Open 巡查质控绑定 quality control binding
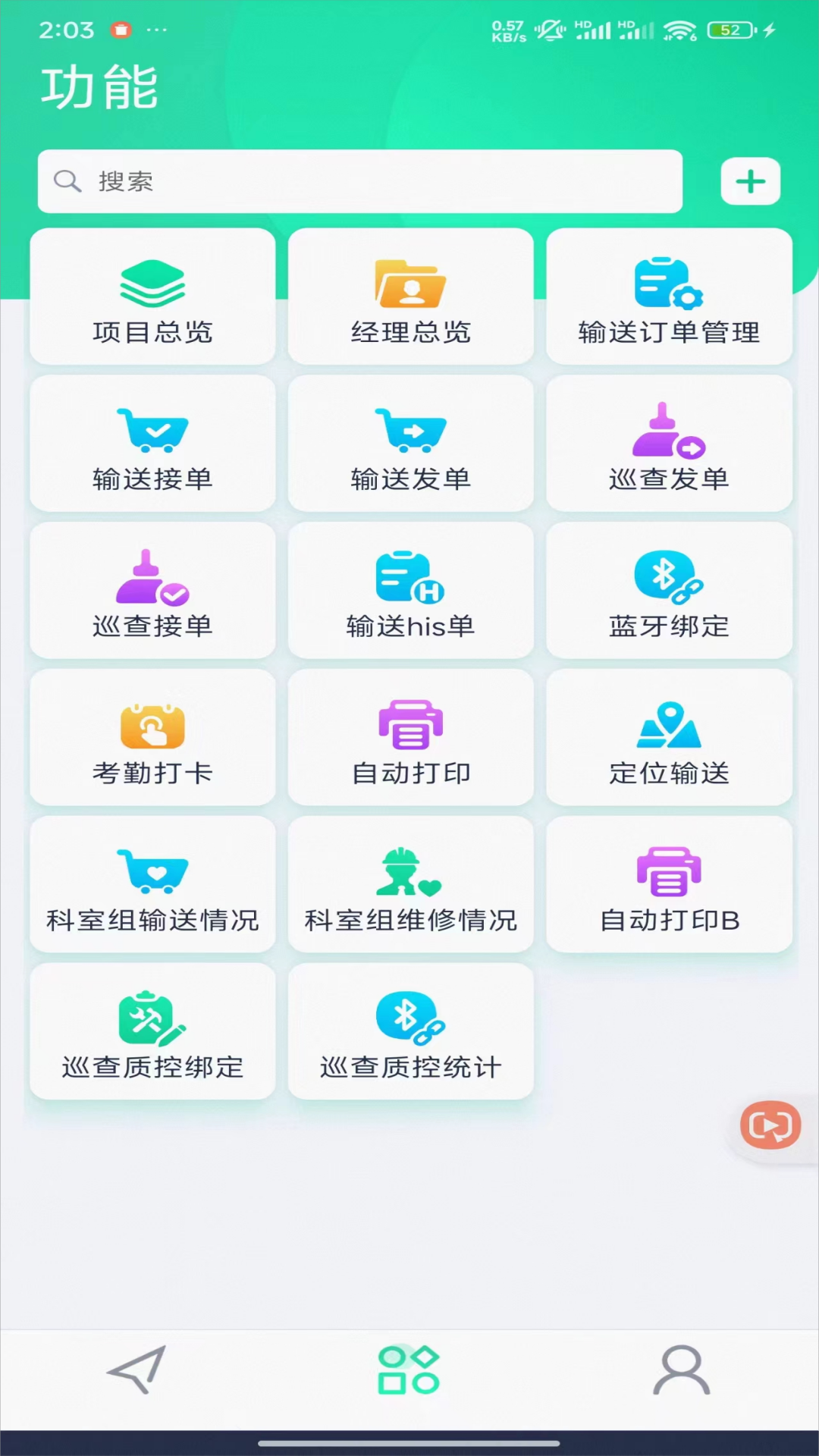This screenshot has width=819, height=1456. [152, 1030]
